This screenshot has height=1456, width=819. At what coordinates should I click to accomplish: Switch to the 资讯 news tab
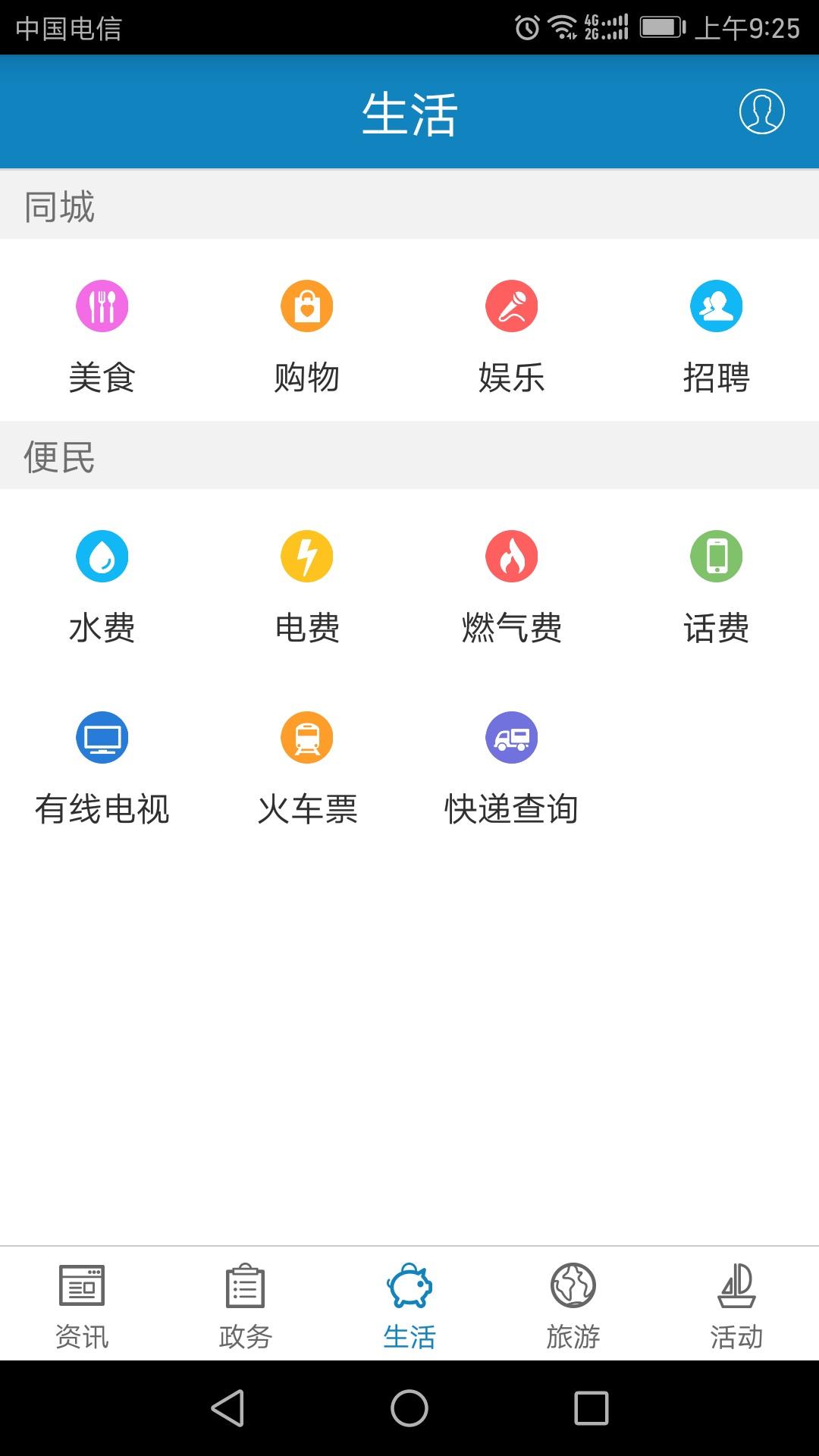(x=82, y=1304)
